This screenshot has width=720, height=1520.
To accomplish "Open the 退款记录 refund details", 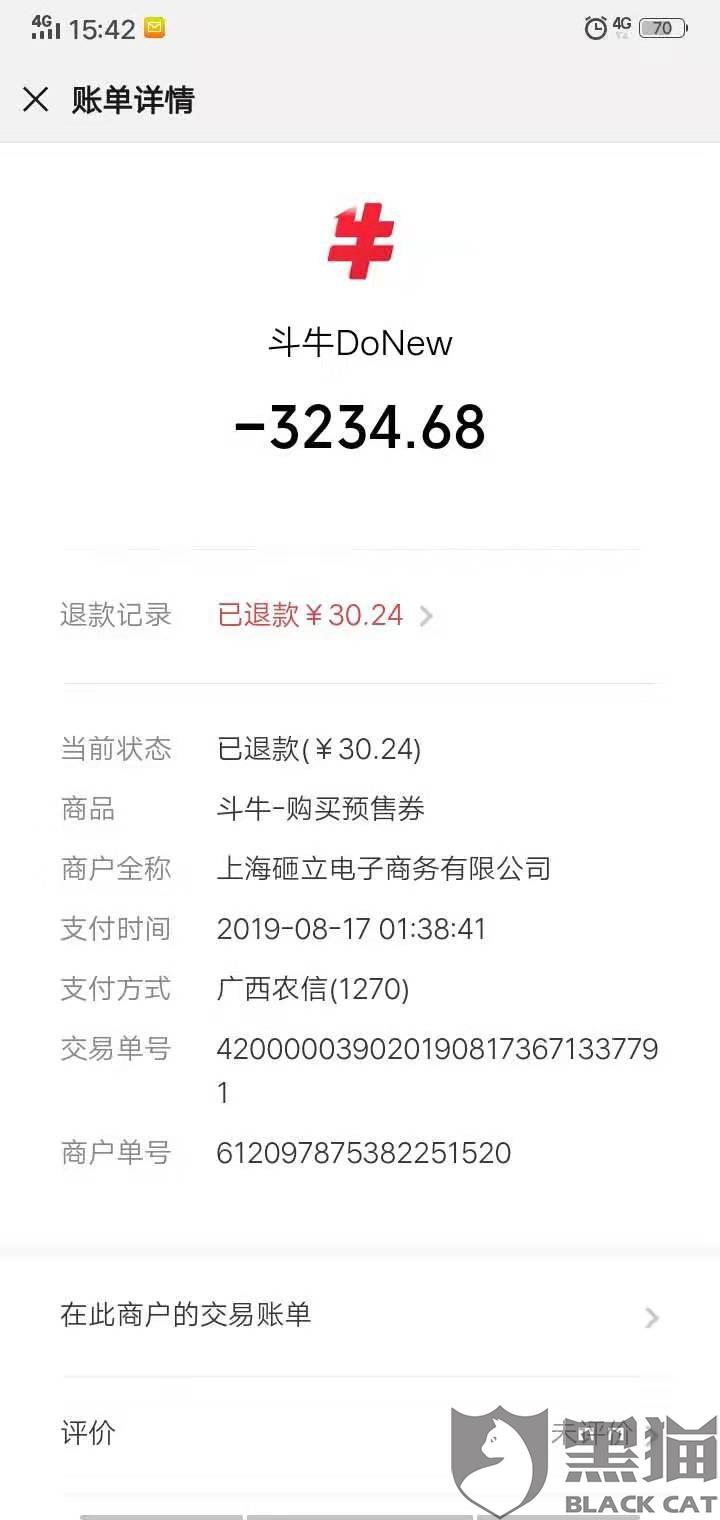I will click(360, 615).
